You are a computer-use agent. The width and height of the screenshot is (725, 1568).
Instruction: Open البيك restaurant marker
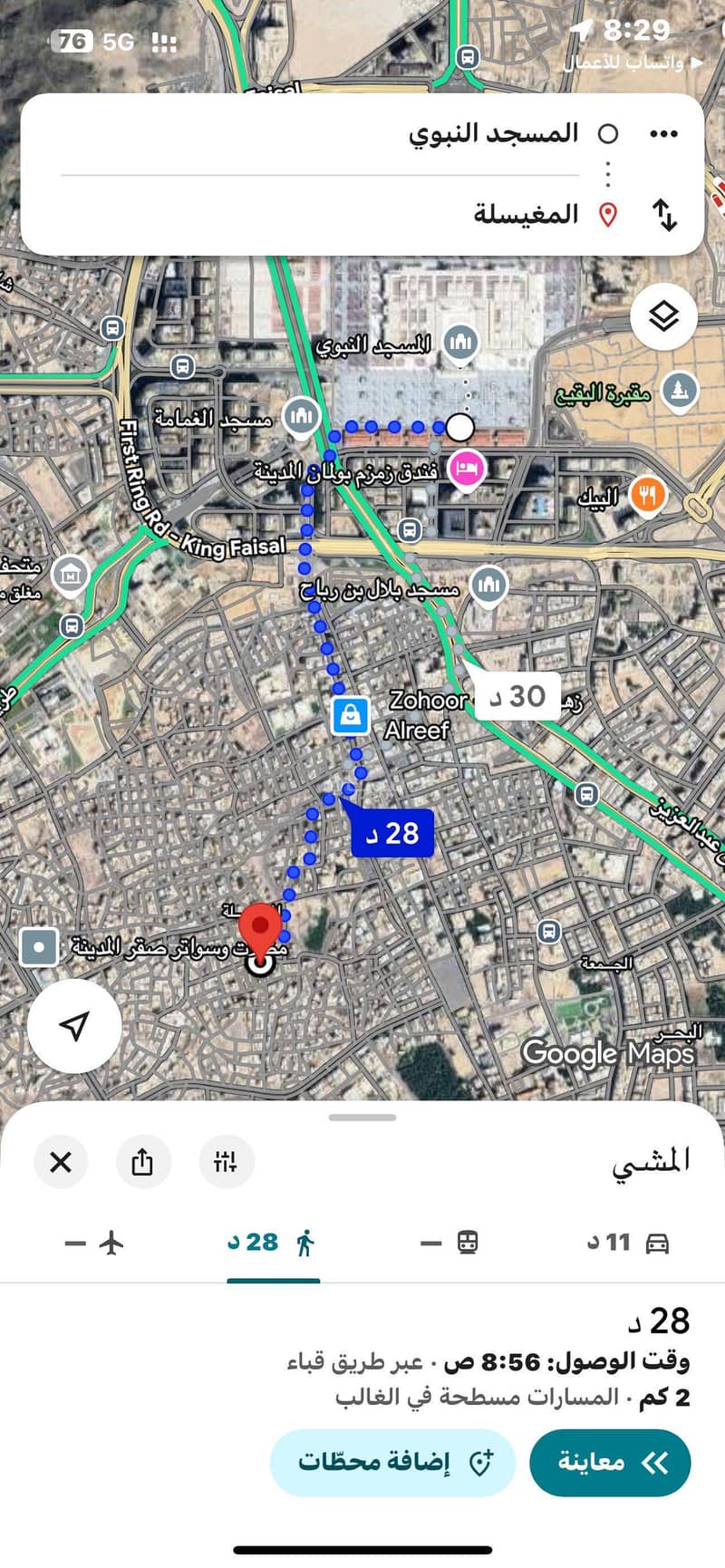[x=646, y=496]
